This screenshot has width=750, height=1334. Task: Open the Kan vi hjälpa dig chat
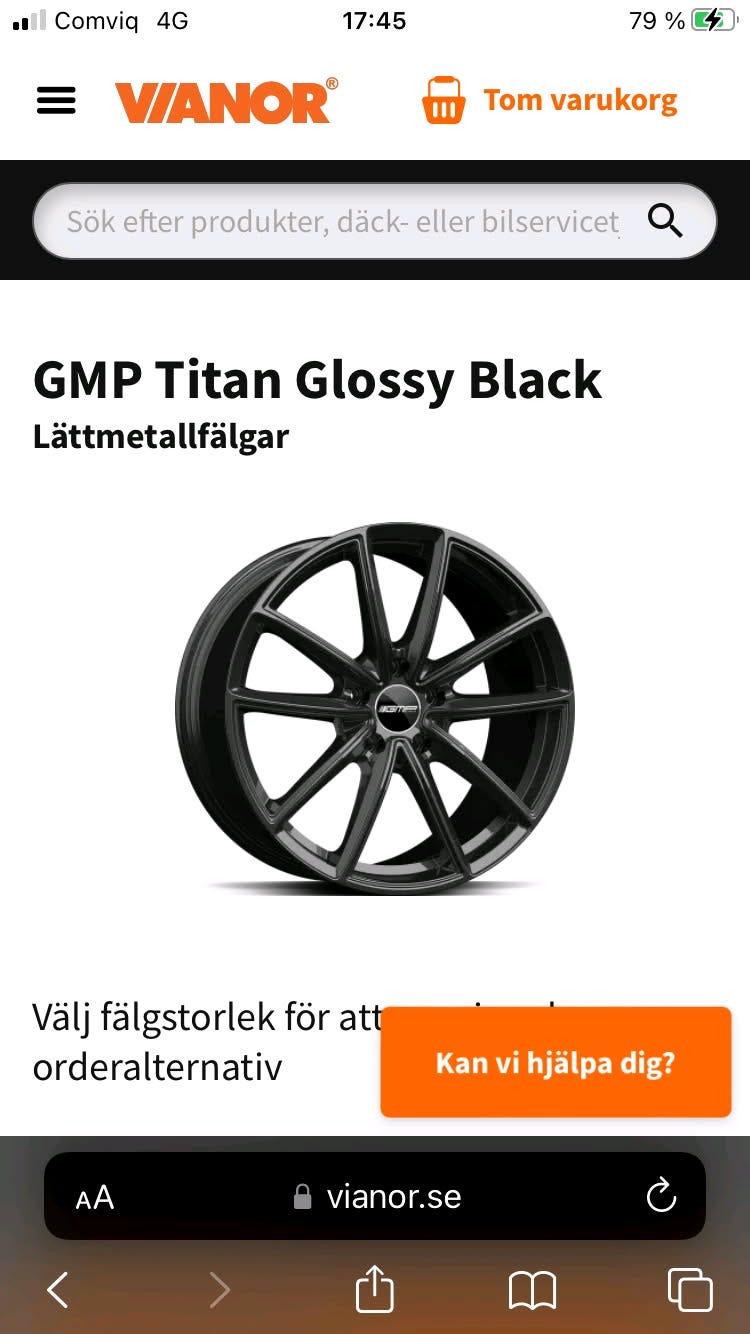click(555, 1062)
